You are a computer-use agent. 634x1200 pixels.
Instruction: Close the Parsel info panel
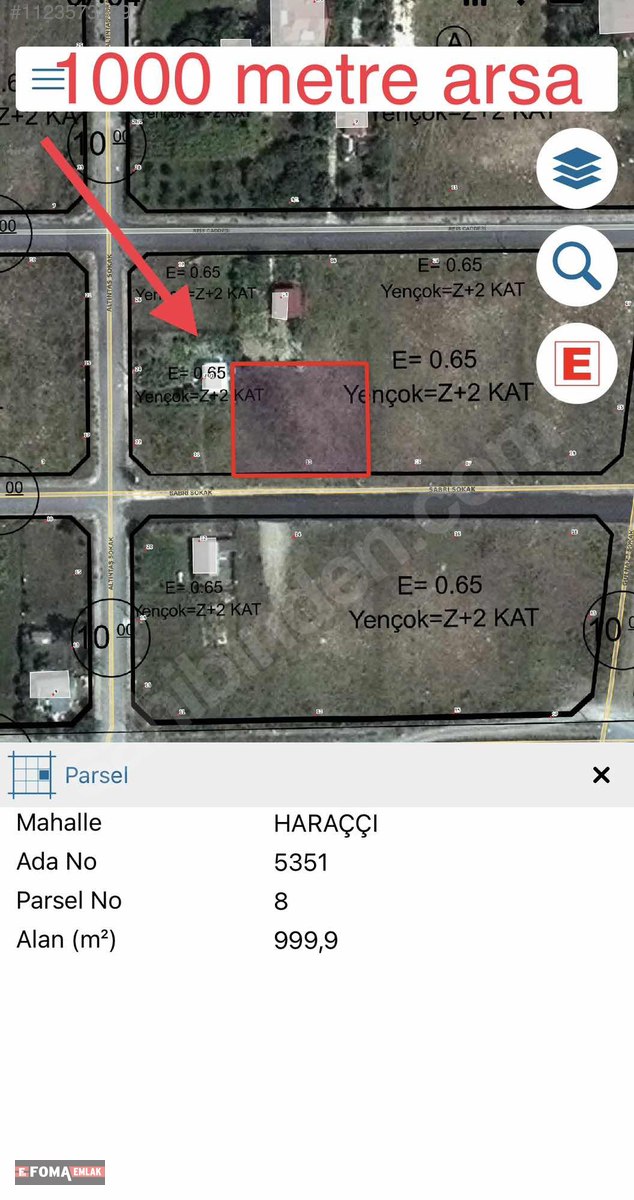(601, 775)
